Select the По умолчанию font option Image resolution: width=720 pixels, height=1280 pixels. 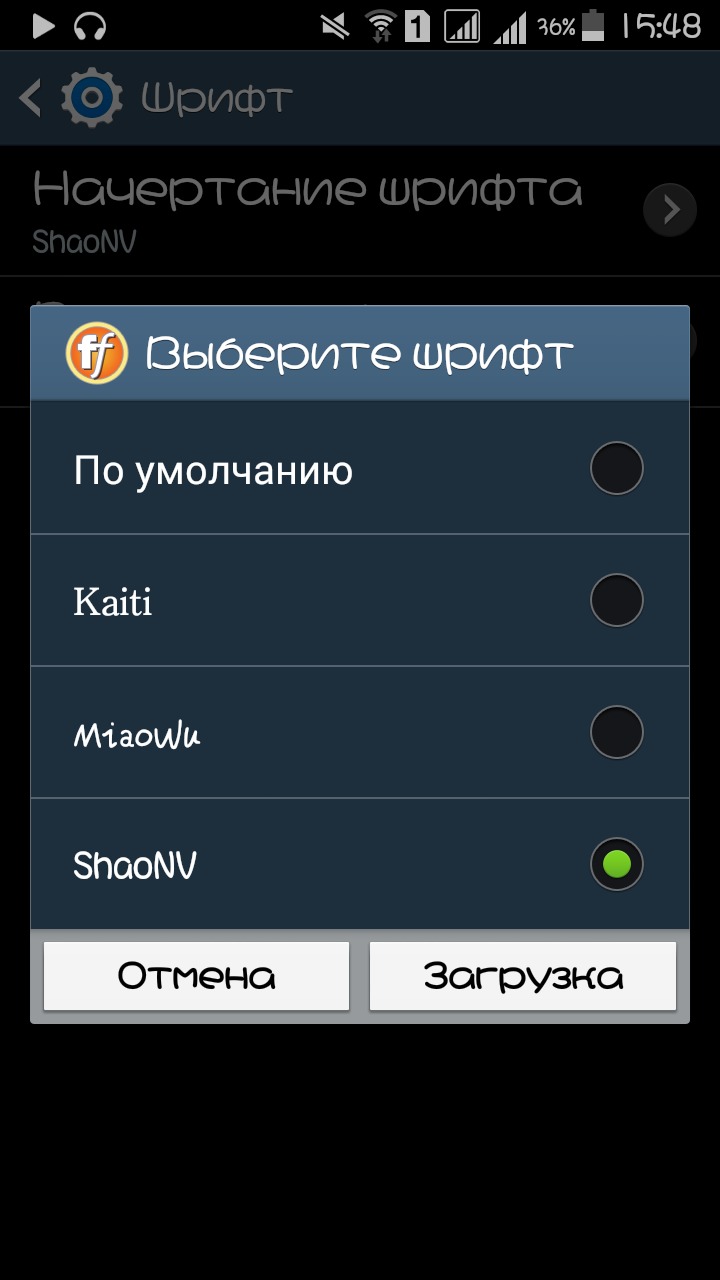point(360,468)
